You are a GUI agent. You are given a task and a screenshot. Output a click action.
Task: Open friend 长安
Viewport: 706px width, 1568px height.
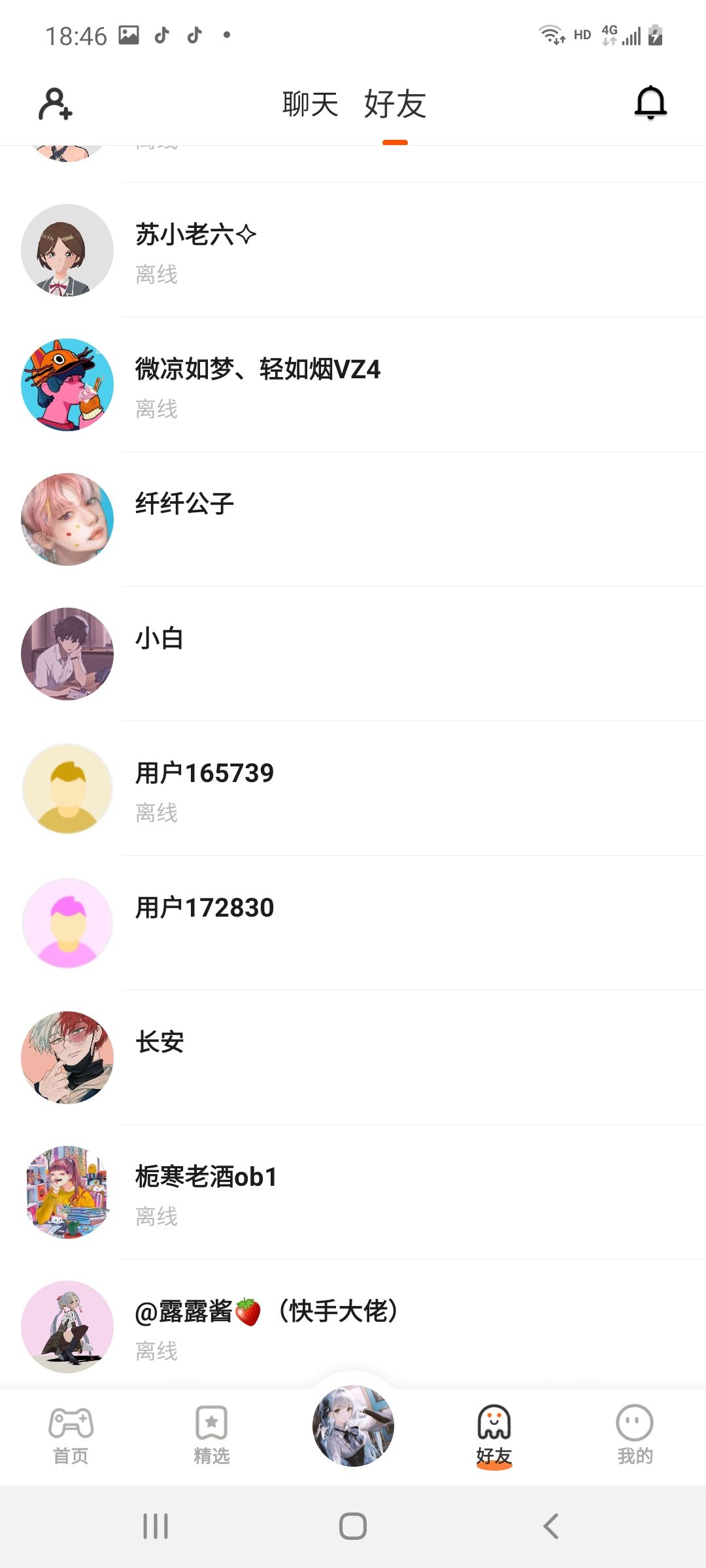(x=353, y=1058)
